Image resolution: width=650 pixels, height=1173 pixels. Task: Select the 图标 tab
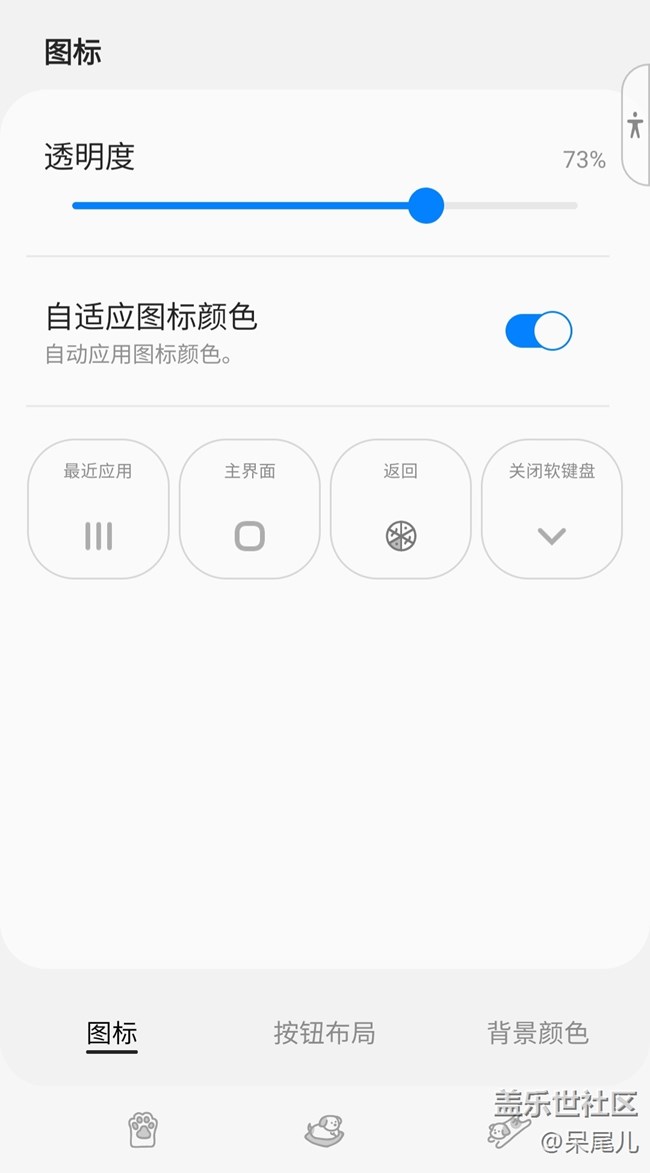[x=112, y=1033]
